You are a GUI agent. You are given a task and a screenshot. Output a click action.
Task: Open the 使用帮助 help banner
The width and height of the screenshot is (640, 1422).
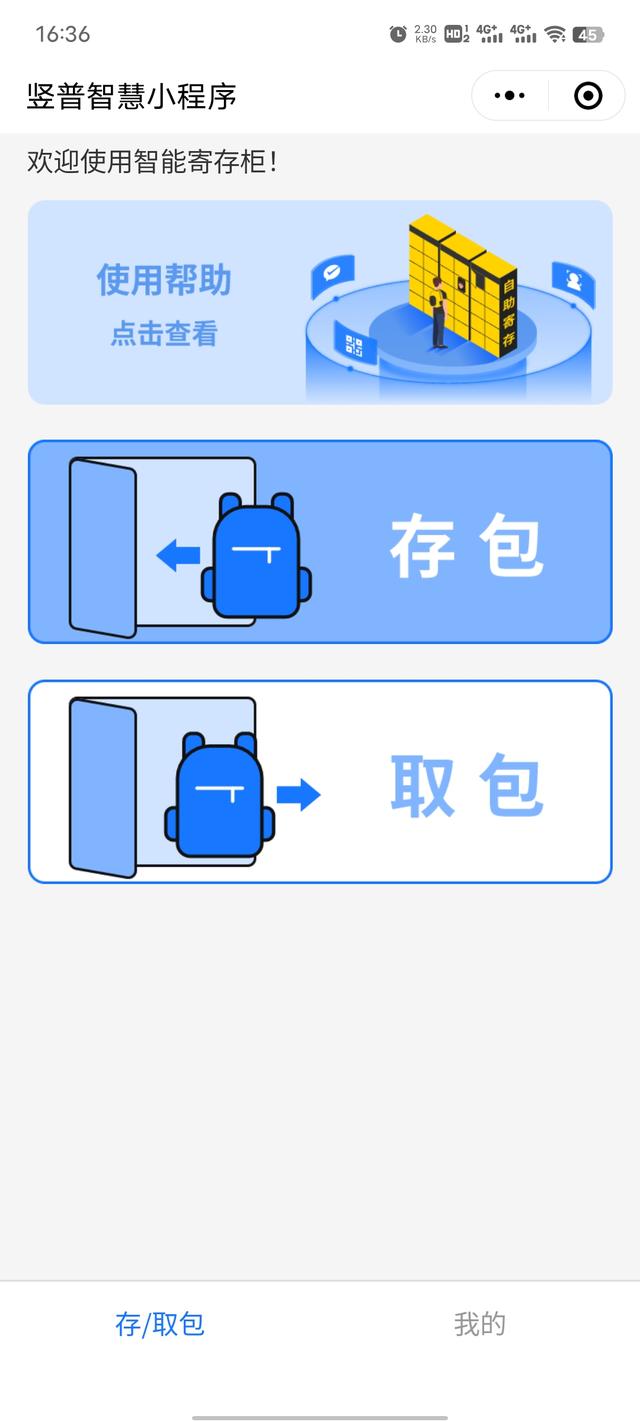319,302
